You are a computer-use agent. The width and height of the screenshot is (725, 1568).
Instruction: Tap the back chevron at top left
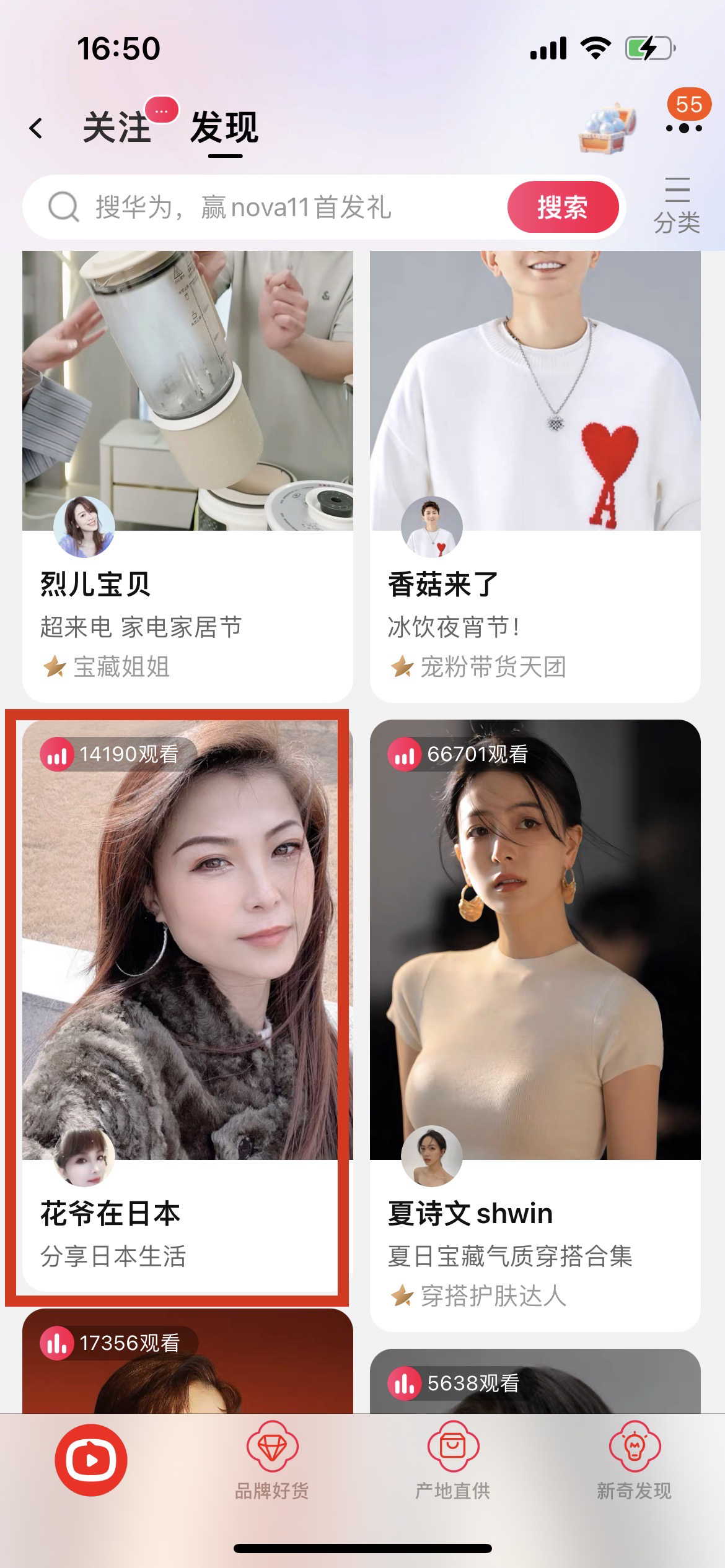[35, 127]
